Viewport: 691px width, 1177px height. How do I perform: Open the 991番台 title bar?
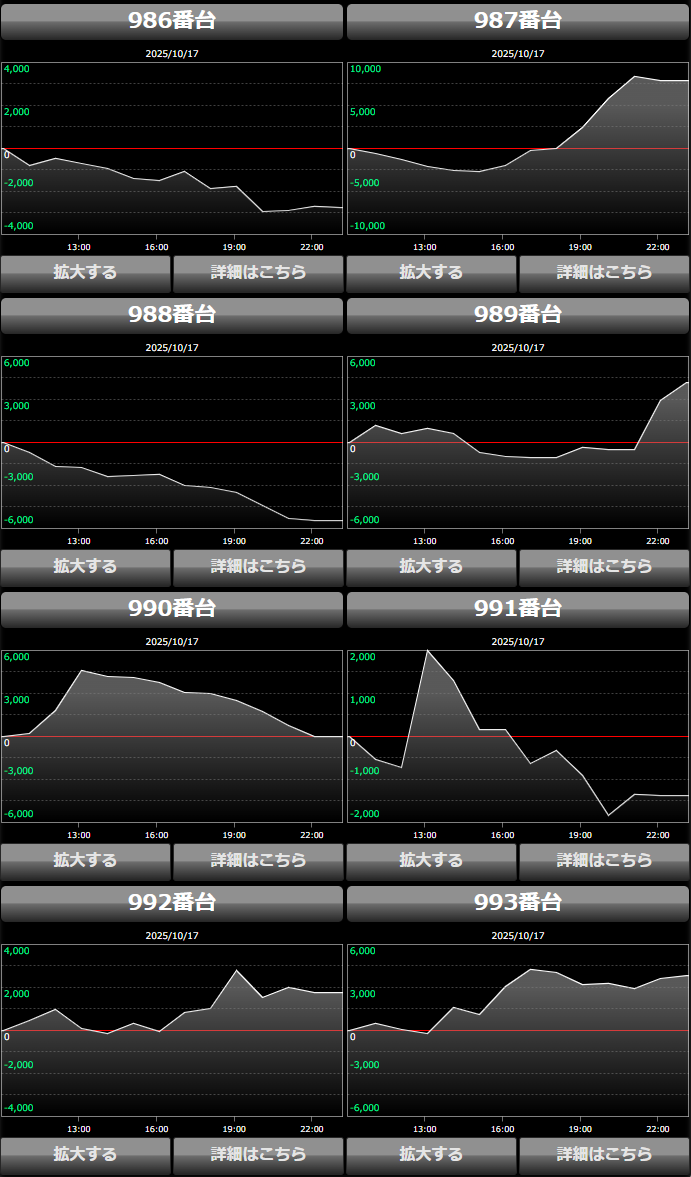[x=518, y=609]
